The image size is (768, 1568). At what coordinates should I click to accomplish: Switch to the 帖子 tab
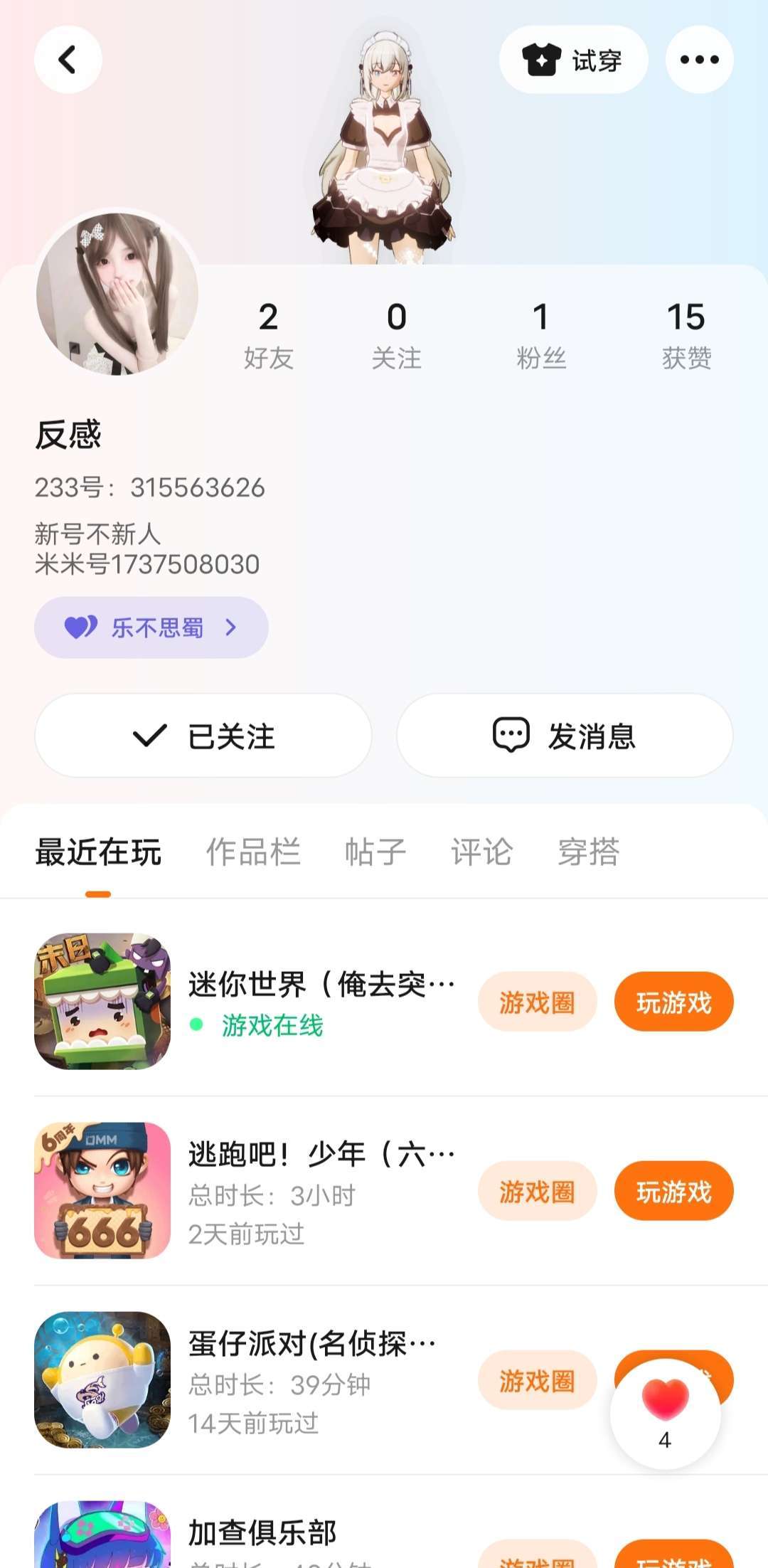point(375,852)
